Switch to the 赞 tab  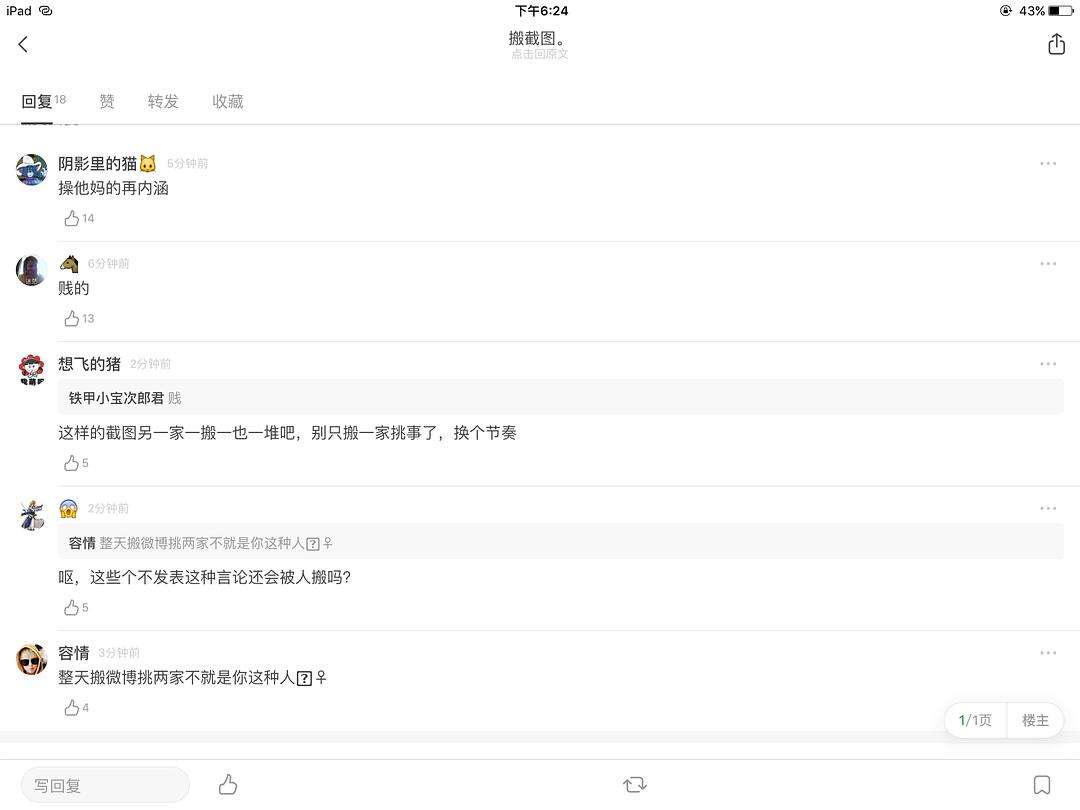pyautogui.click(x=107, y=101)
